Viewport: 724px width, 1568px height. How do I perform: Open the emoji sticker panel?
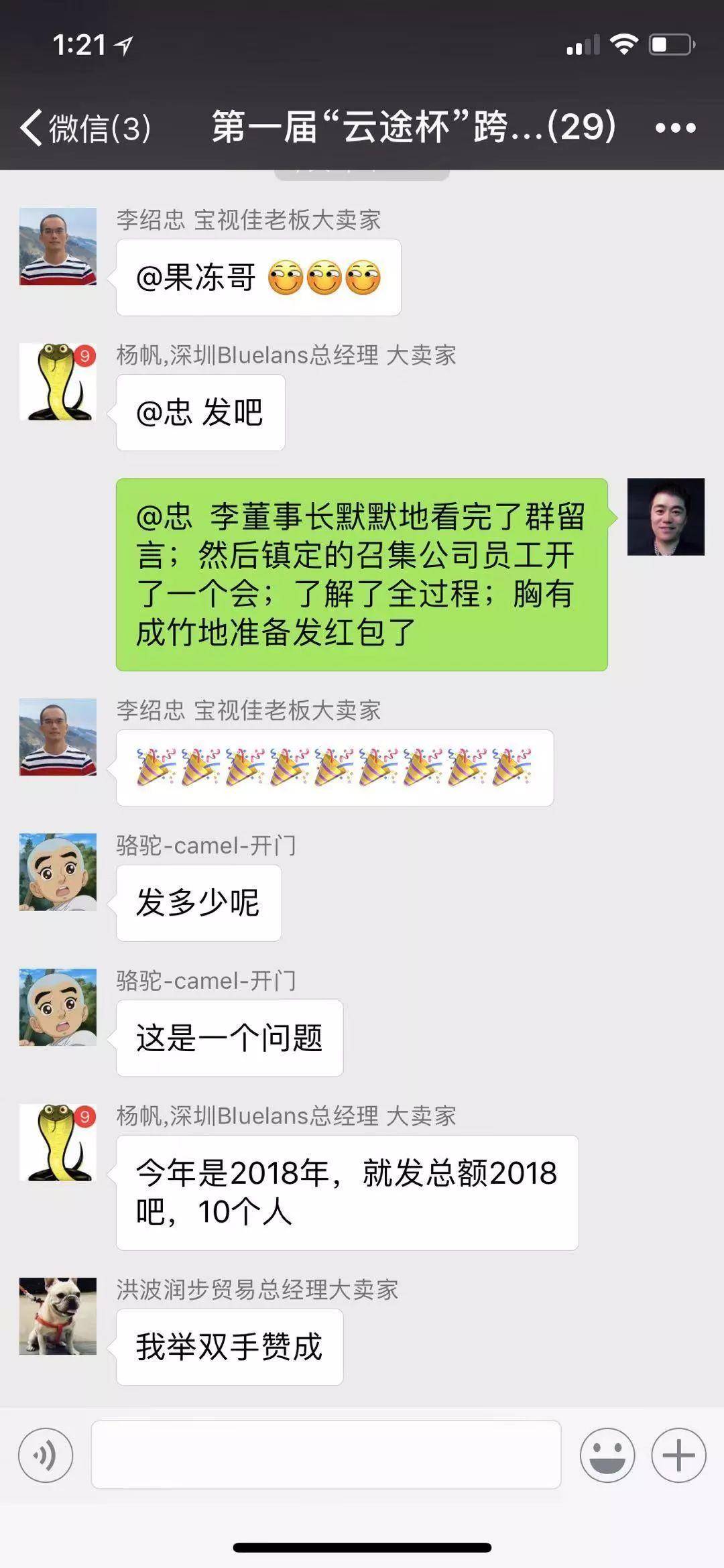tap(607, 1455)
